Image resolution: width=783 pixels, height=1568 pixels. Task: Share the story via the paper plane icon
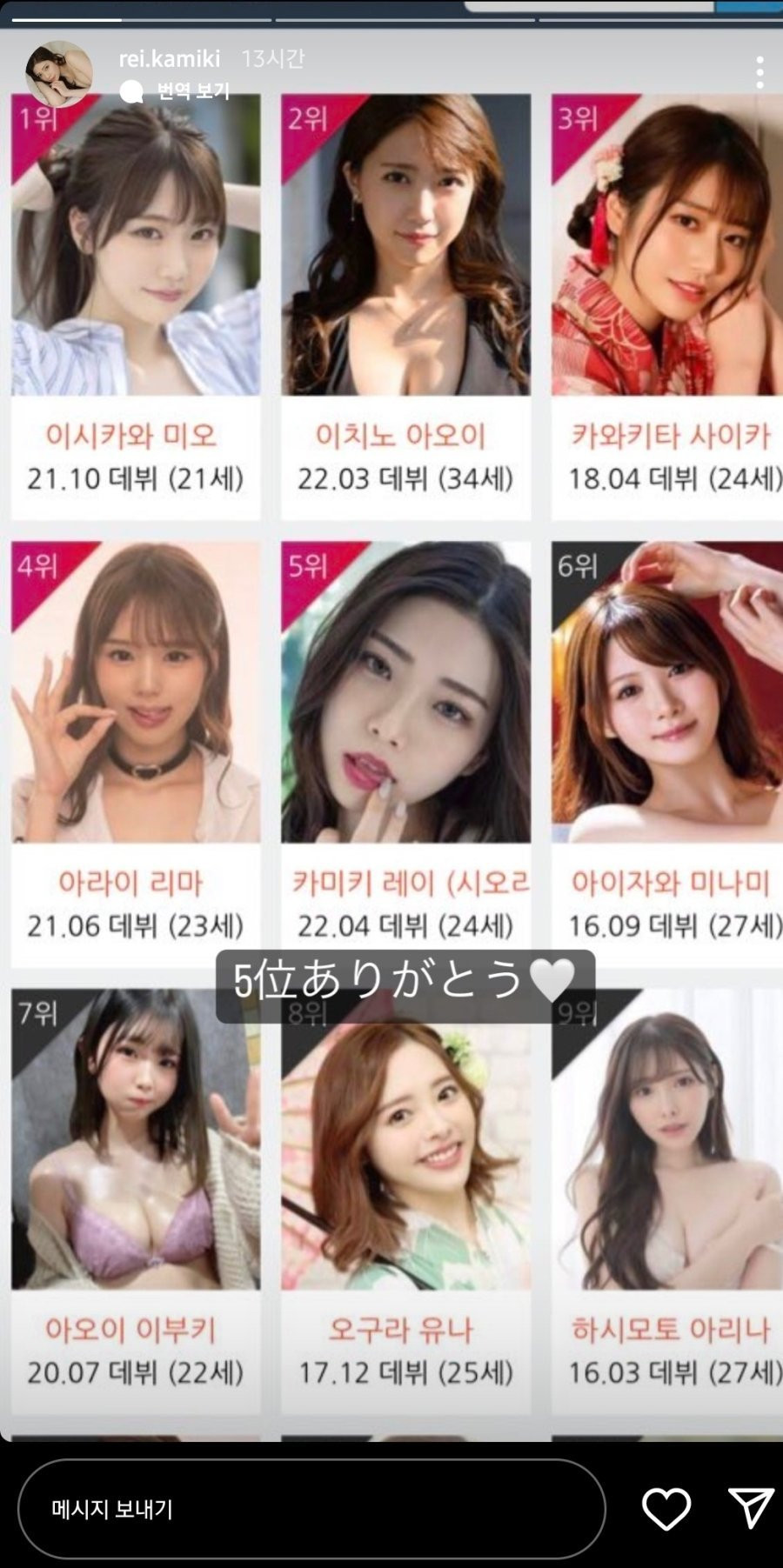coord(750,1507)
